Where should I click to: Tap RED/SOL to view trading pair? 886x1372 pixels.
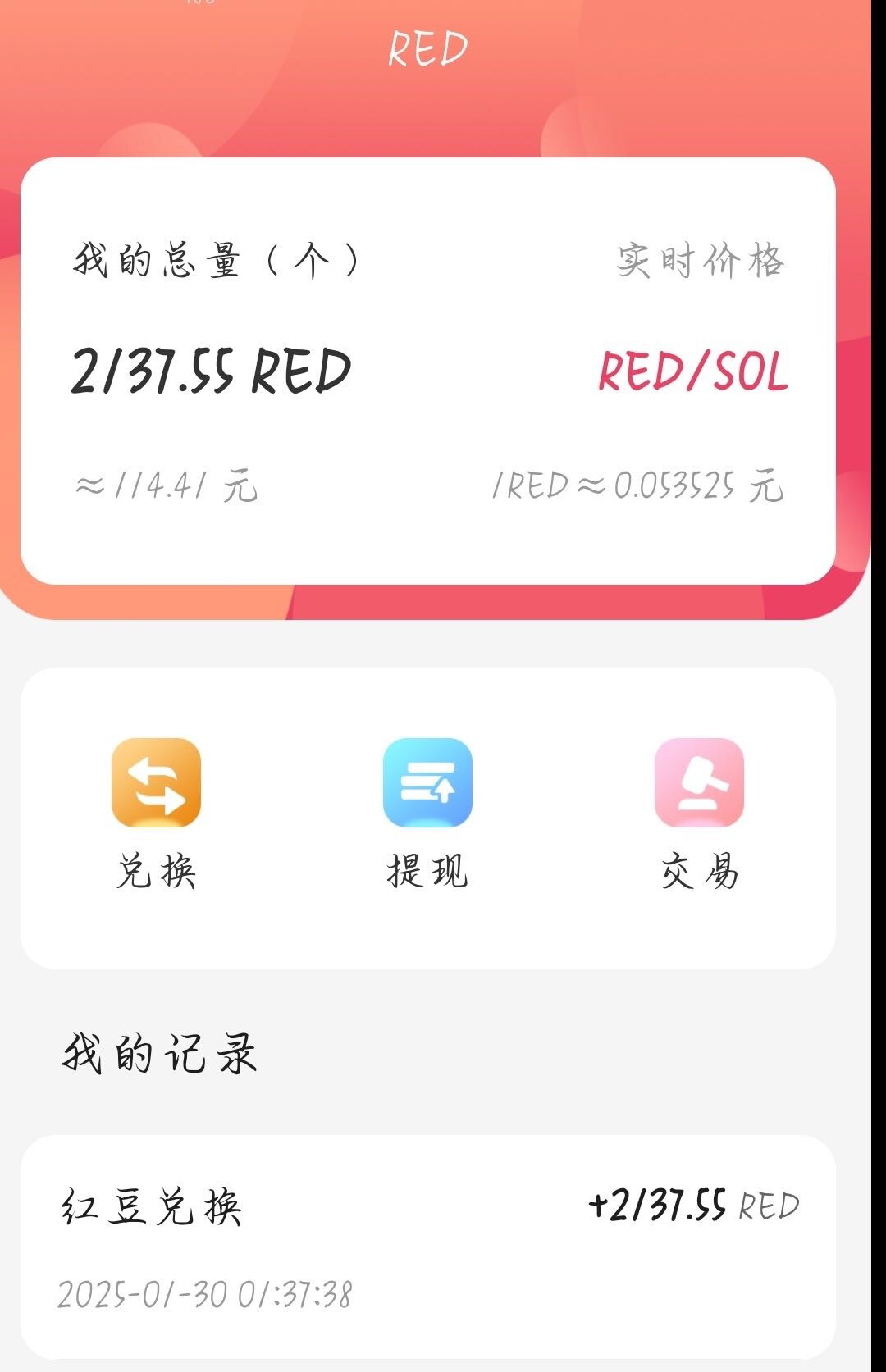coord(693,374)
